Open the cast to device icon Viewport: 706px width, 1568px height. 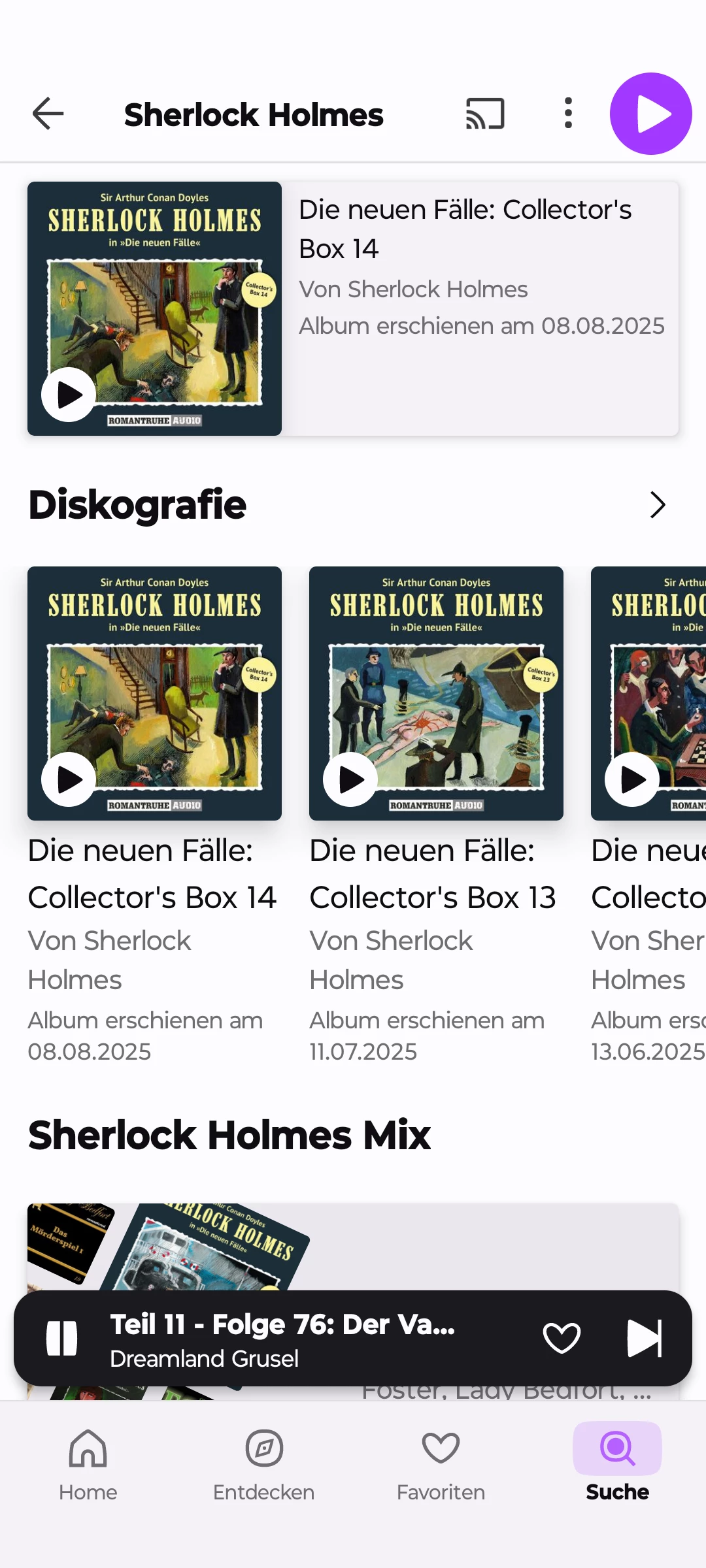(485, 114)
